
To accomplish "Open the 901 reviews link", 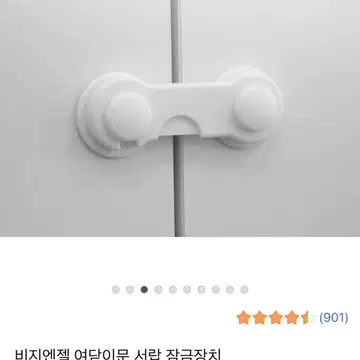I will click(x=334, y=317).
